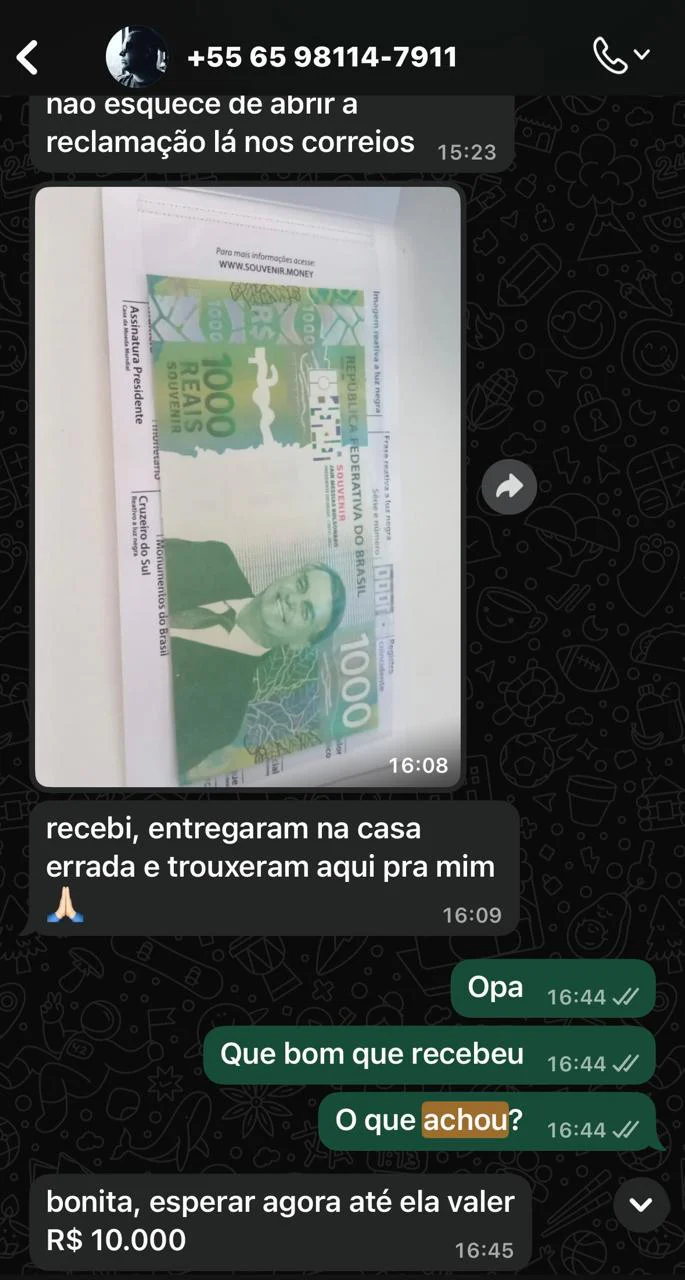Forward the banknote photo message
This screenshot has width=685, height=1280.
pyautogui.click(x=509, y=487)
